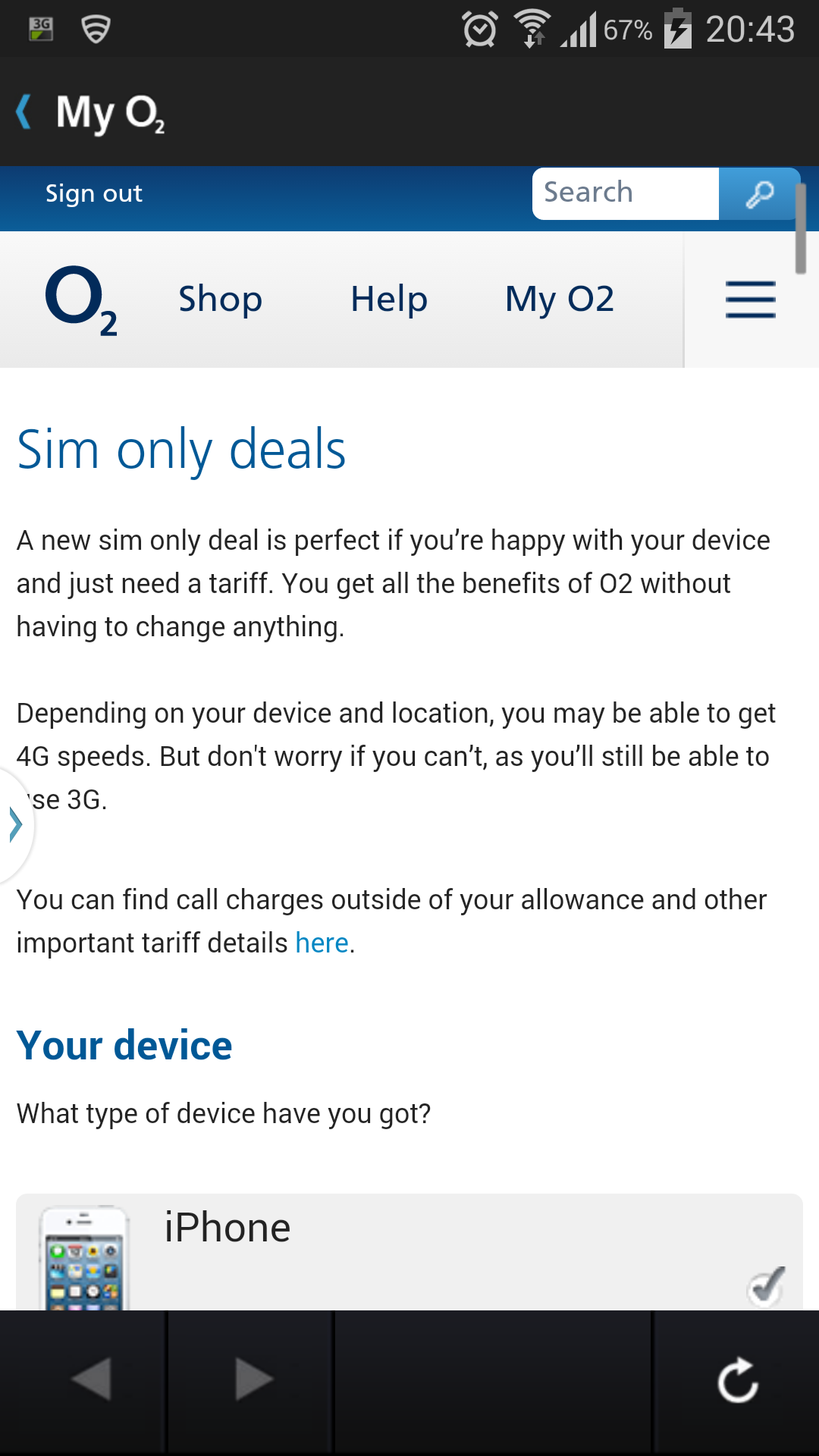This screenshot has width=819, height=1456.
Task: Select Sign out
Action: [x=93, y=193]
